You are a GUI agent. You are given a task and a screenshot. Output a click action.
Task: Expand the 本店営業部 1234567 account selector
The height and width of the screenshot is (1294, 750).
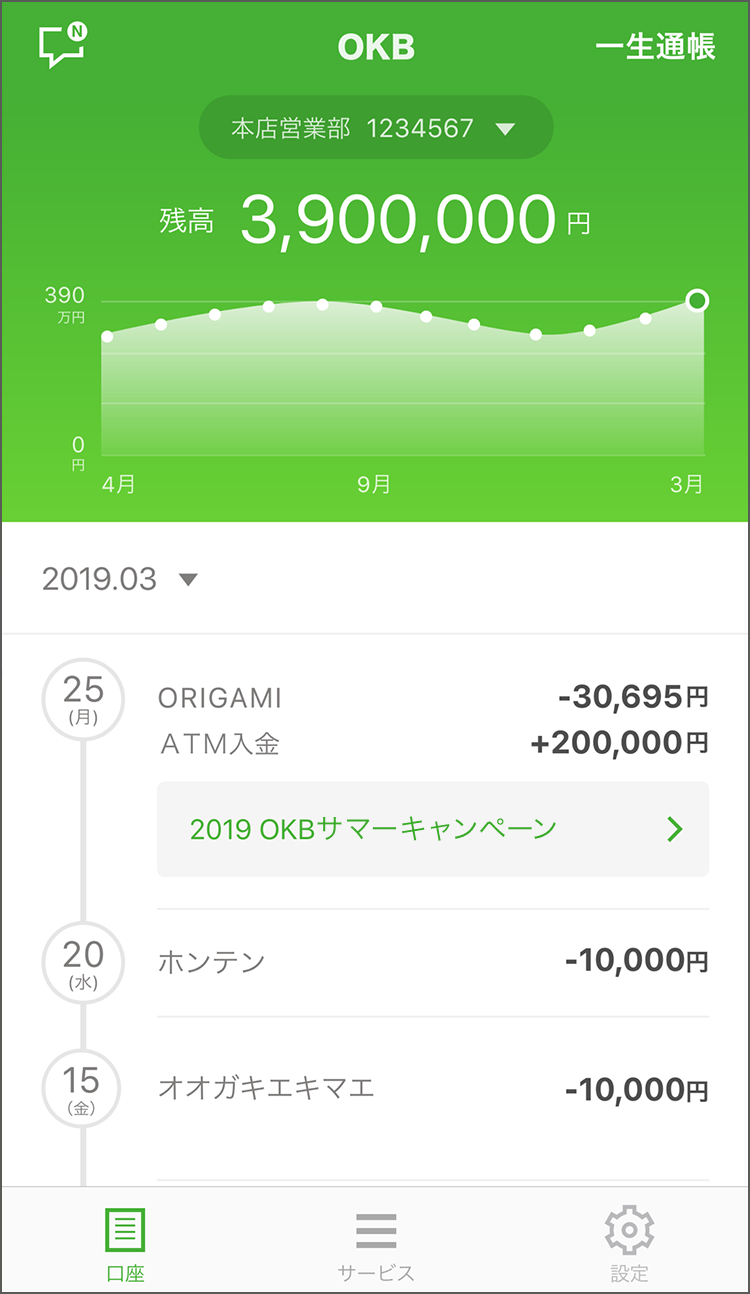(x=376, y=128)
